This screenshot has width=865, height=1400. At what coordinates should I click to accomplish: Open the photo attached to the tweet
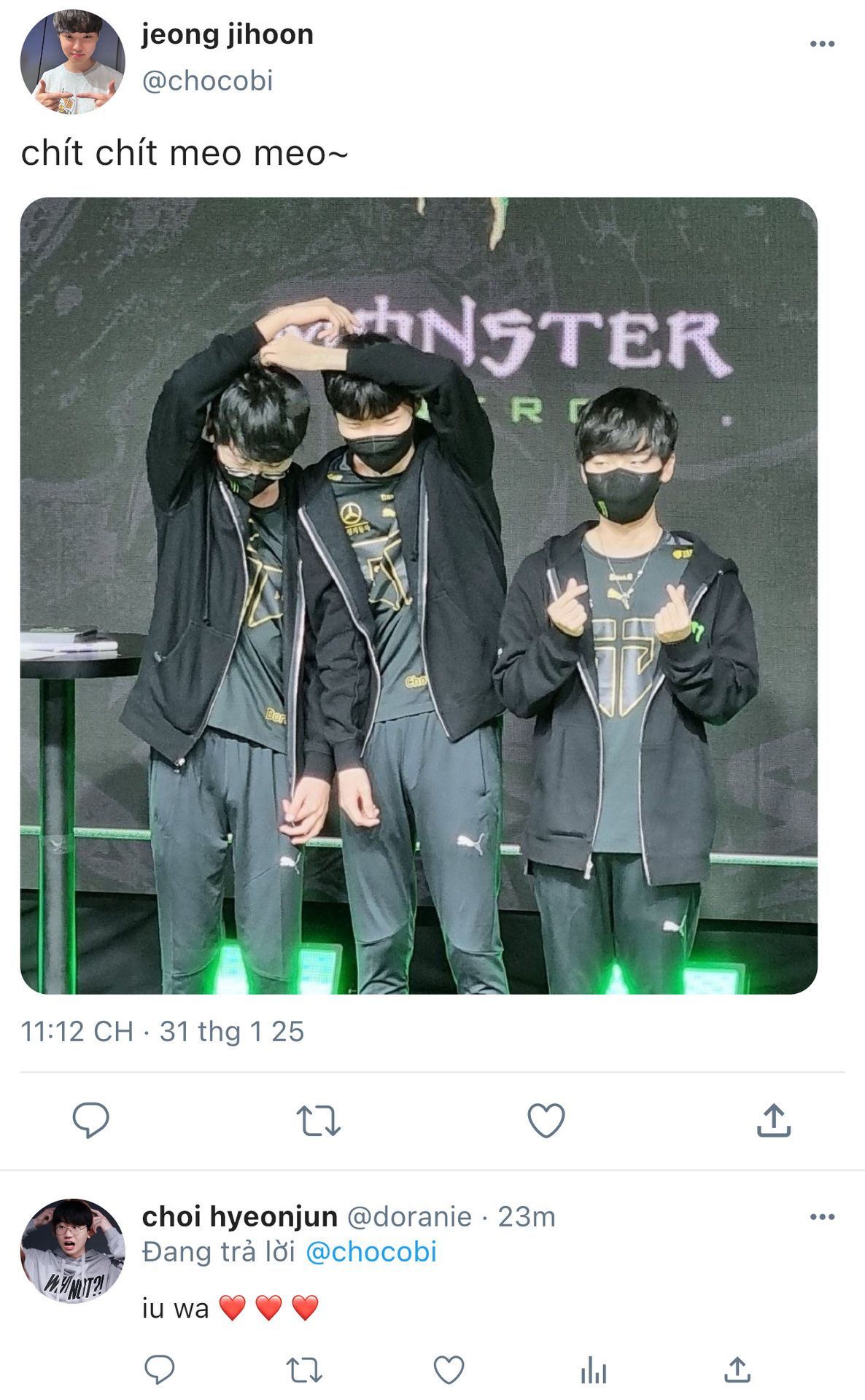pyautogui.click(x=419, y=595)
